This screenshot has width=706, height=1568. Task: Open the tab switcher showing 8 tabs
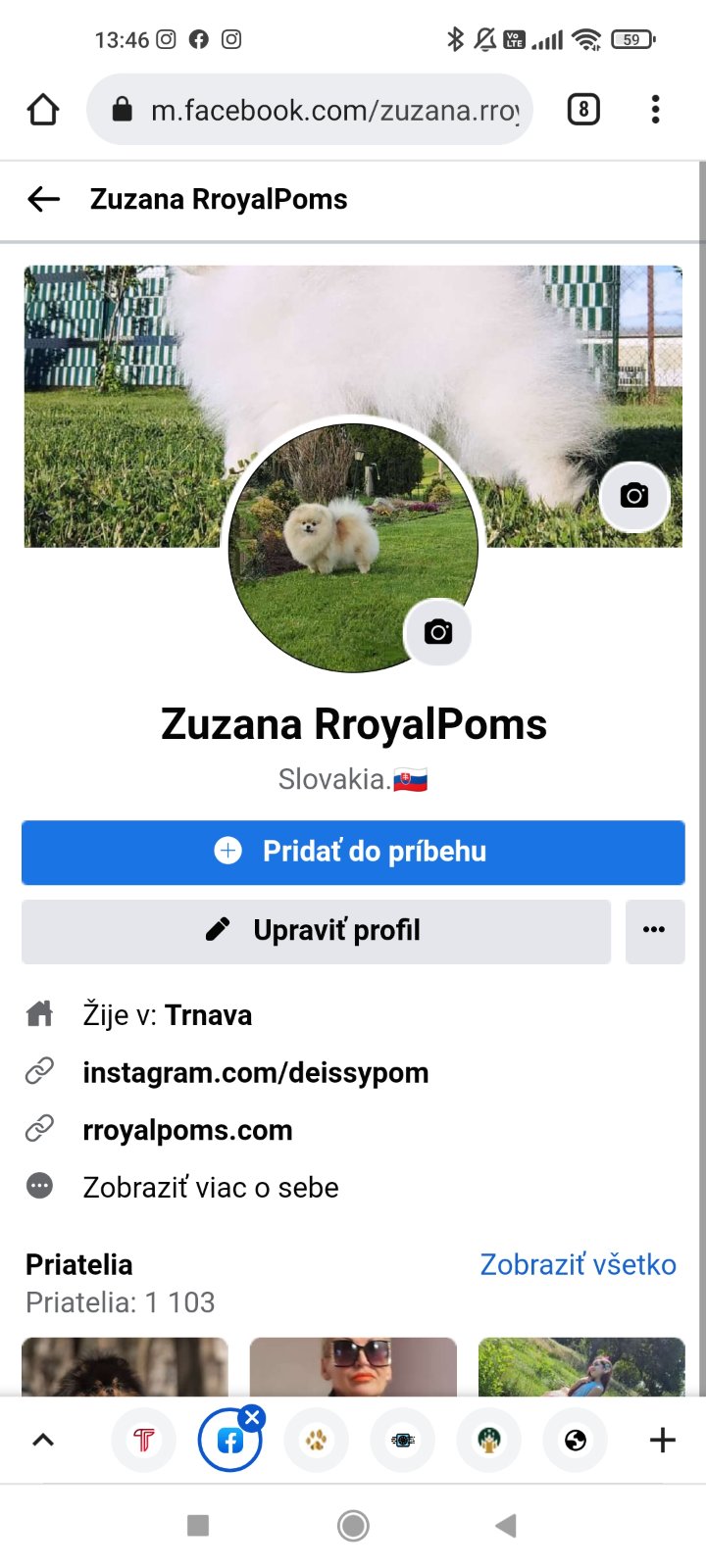point(583,110)
